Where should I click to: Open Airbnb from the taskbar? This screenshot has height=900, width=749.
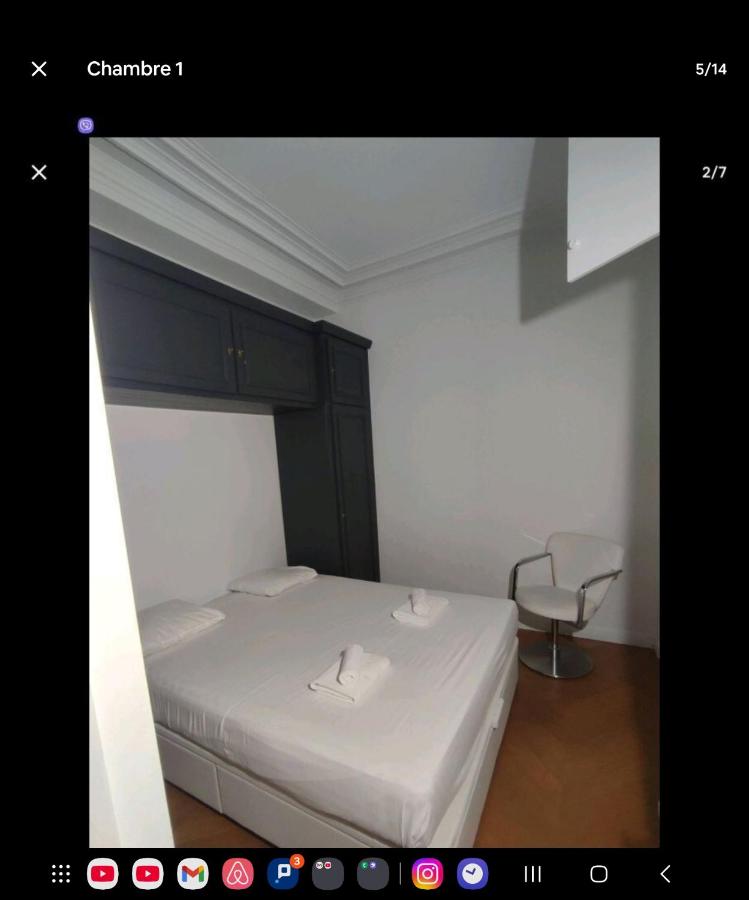tap(238, 874)
